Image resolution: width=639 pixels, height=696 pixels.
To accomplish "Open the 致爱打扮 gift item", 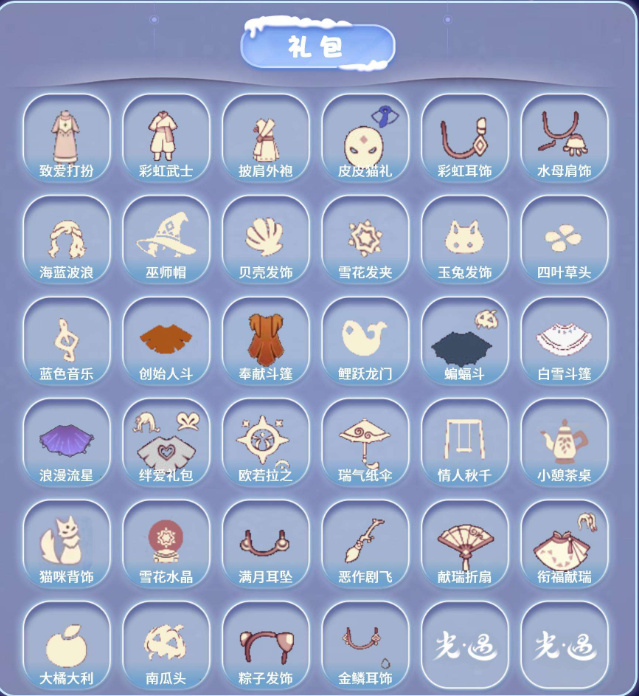I will pyautogui.click(x=66, y=139).
